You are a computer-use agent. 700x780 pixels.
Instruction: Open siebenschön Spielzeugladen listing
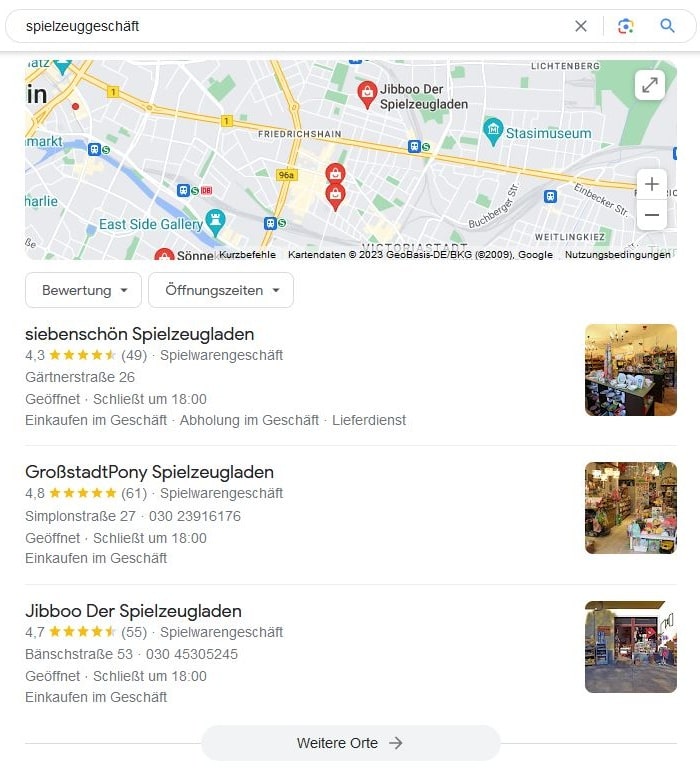coord(139,334)
